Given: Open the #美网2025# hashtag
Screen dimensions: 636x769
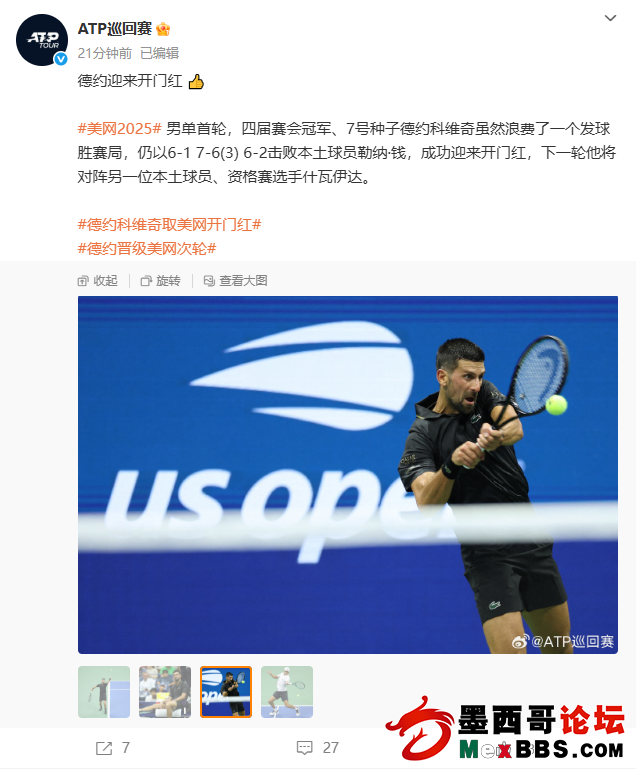Looking at the screenshot, I should pos(119,129).
